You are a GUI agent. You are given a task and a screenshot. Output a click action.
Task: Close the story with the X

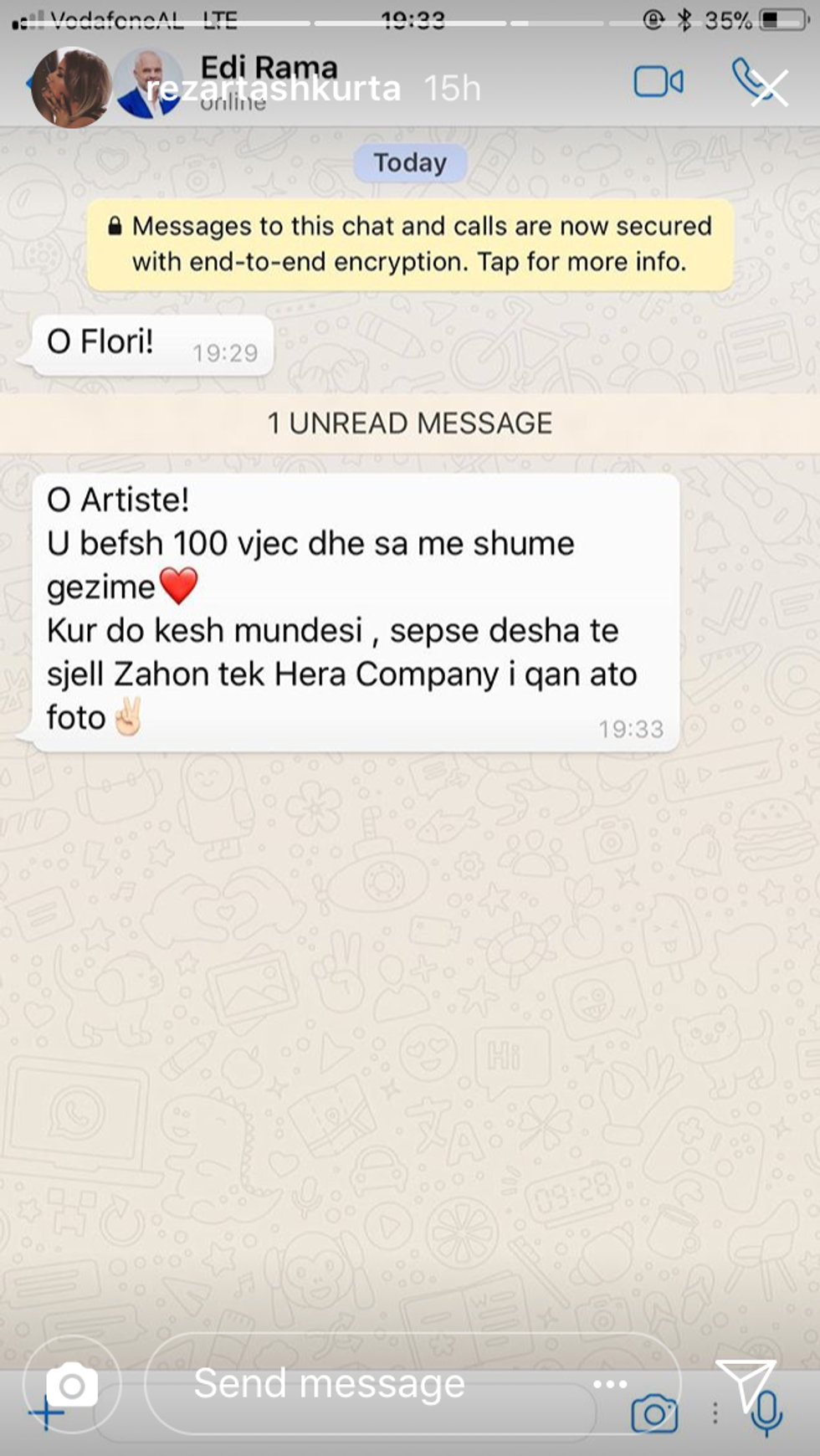(x=769, y=87)
